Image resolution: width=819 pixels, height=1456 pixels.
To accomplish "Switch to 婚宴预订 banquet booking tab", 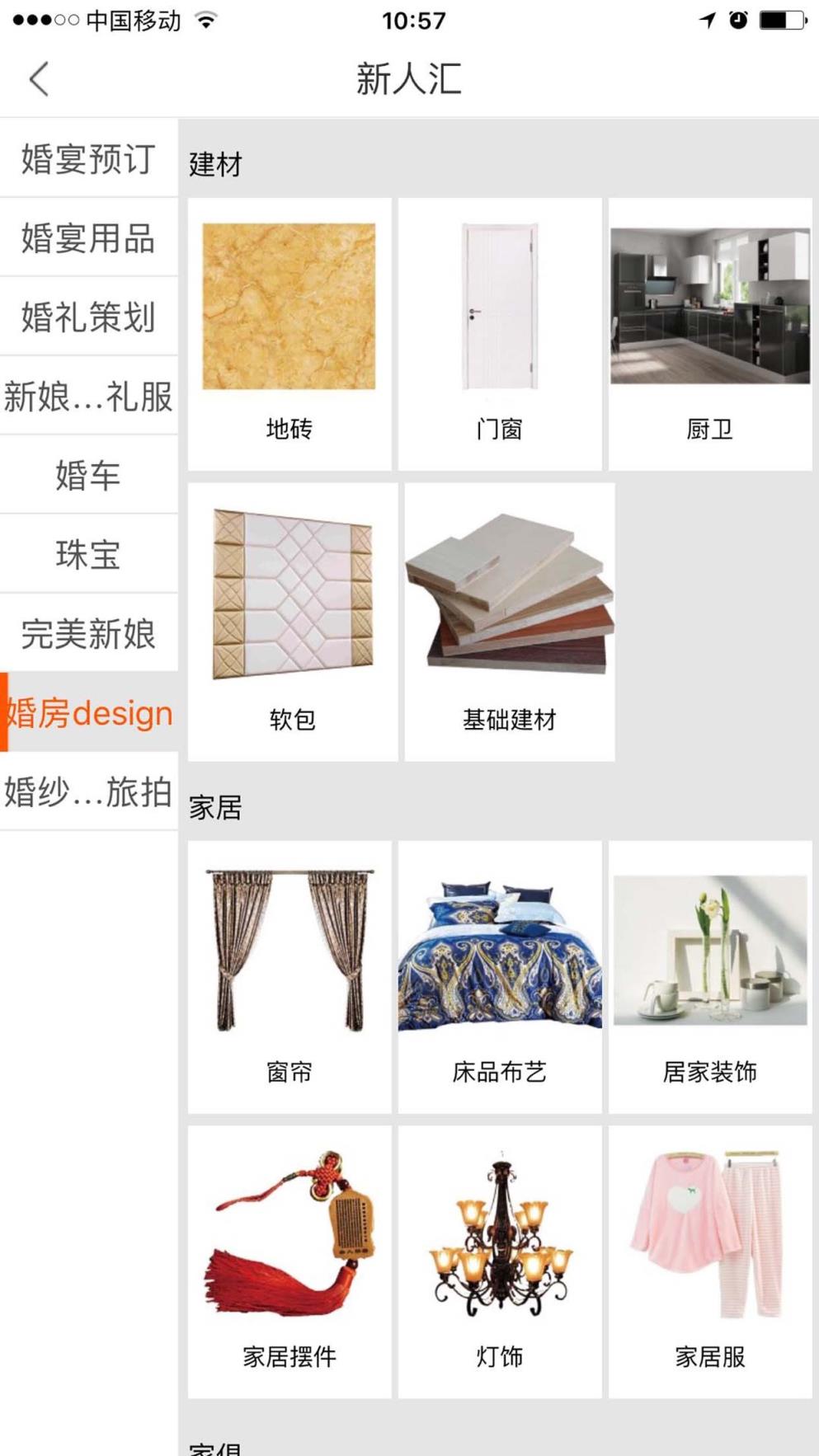I will click(87, 160).
